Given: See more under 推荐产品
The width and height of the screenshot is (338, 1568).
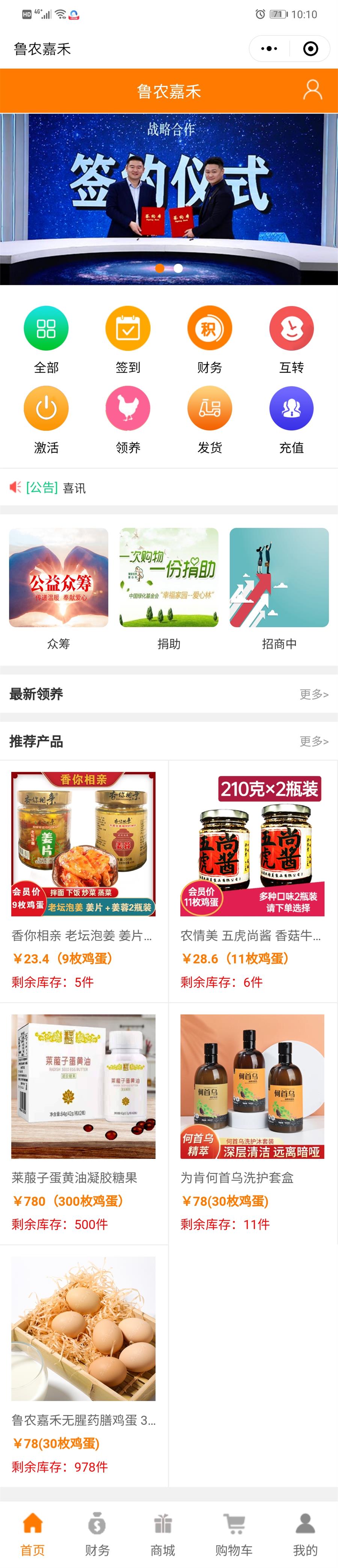Looking at the screenshot, I should tap(314, 741).
